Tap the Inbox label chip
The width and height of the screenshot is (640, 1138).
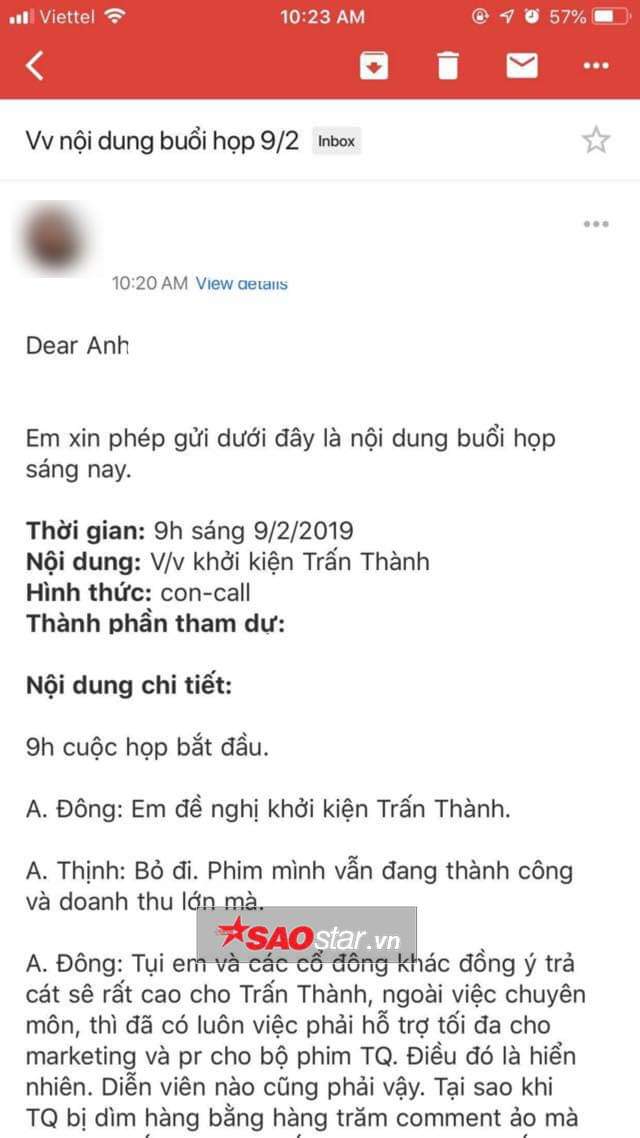tap(336, 141)
